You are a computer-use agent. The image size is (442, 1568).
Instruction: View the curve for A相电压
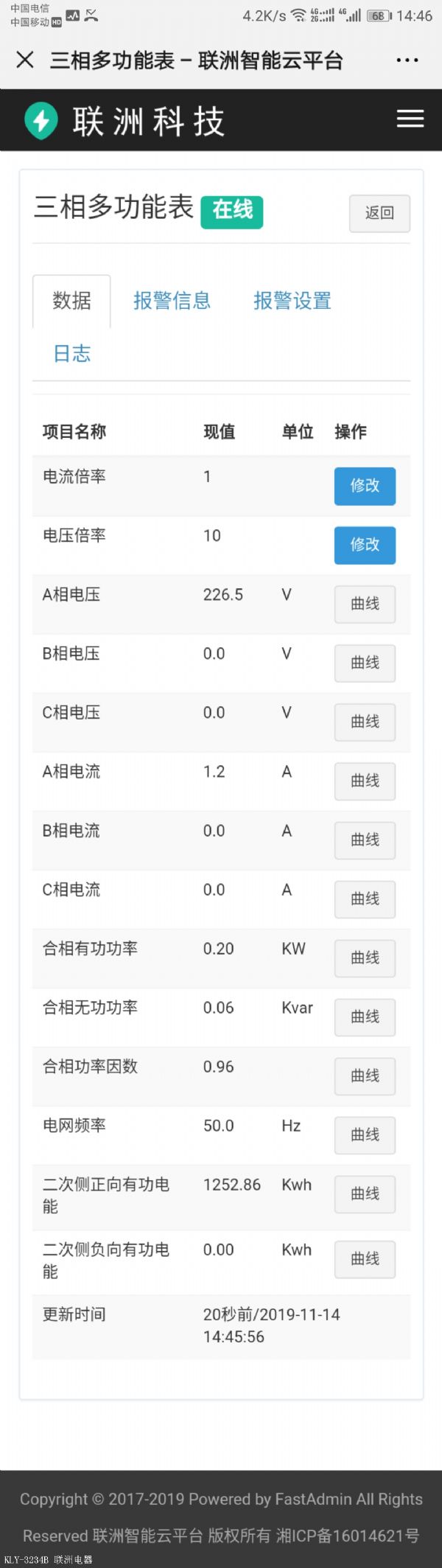click(365, 604)
